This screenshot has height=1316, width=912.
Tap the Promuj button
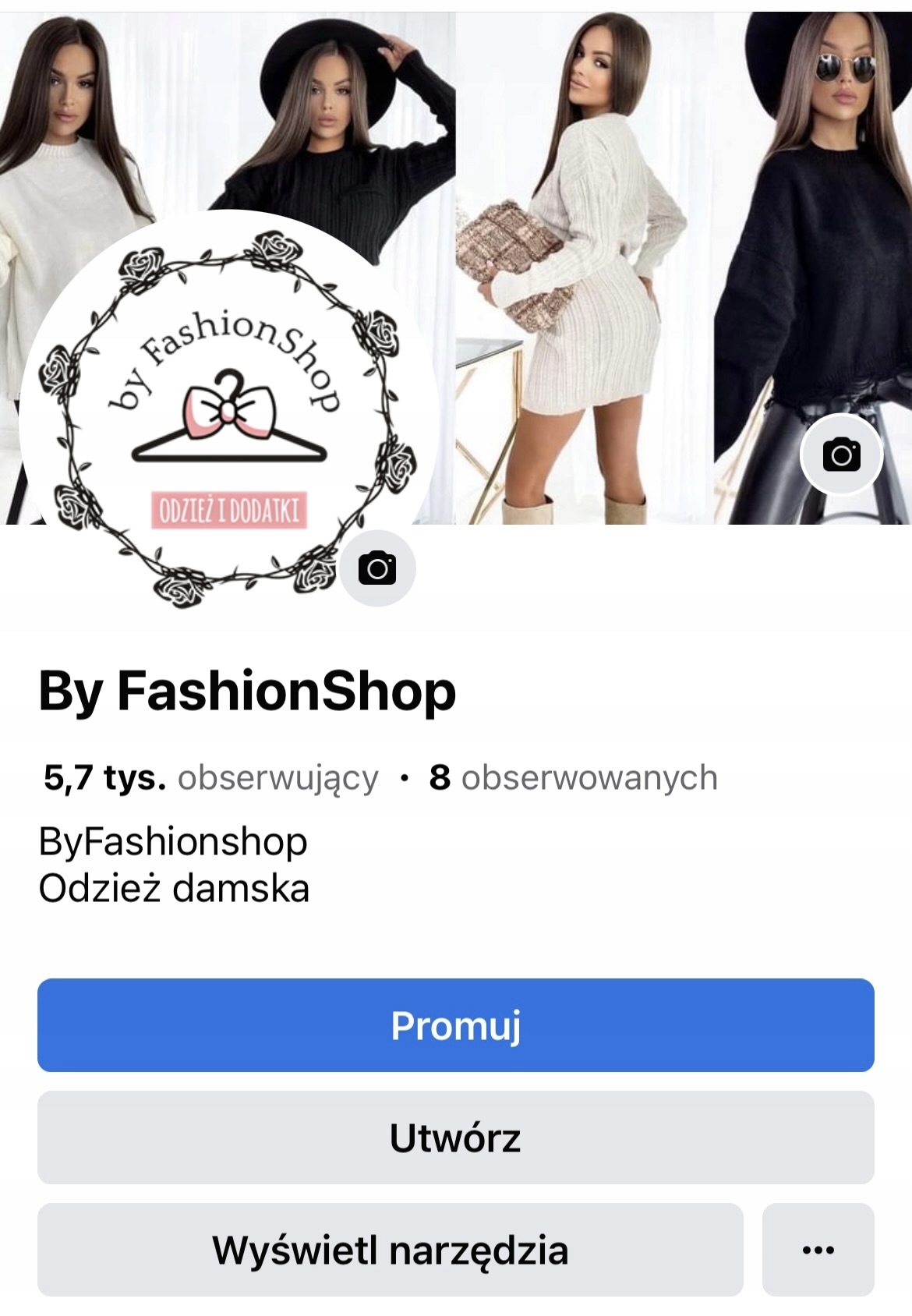click(455, 1024)
